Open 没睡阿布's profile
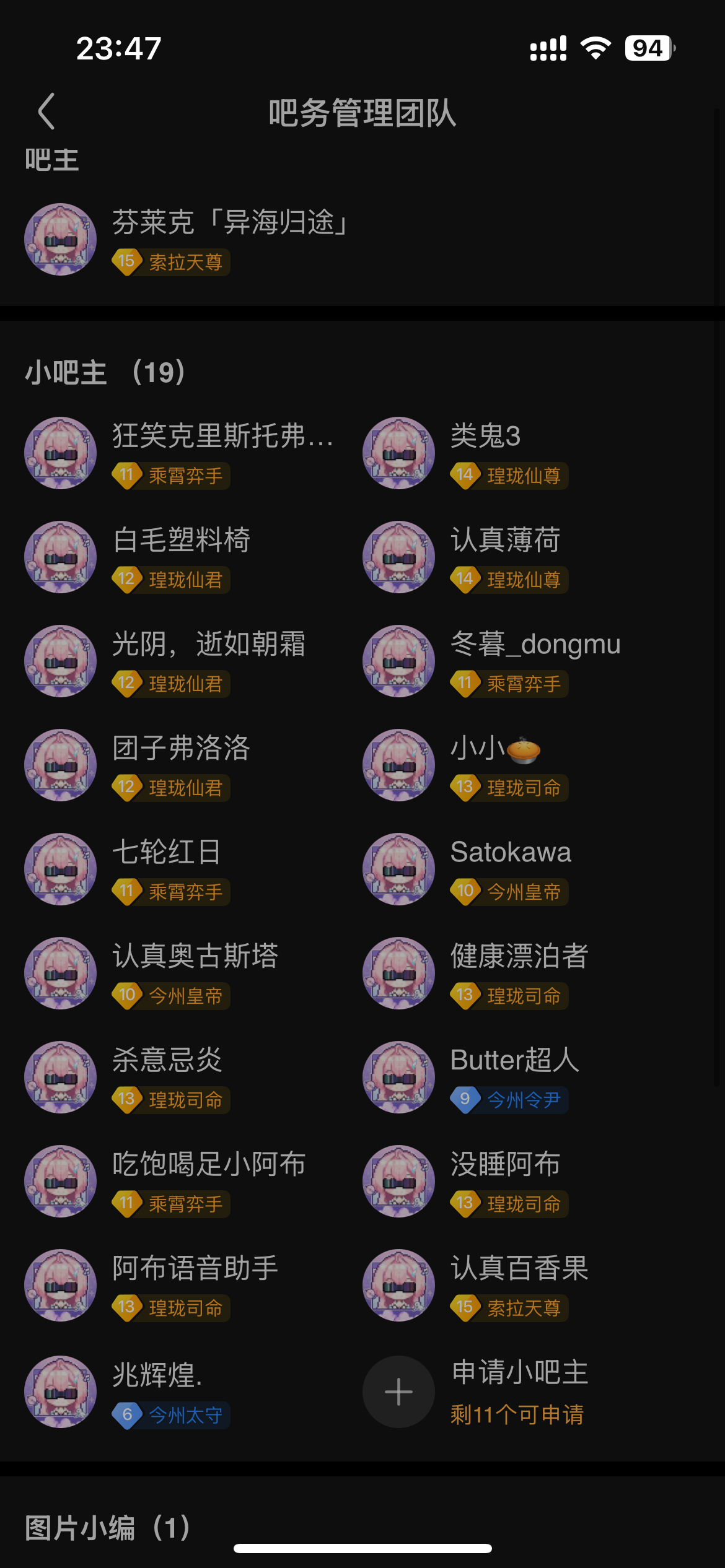Image resolution: width=725 pixels, height=1568 pixels. pos(398,1181)
